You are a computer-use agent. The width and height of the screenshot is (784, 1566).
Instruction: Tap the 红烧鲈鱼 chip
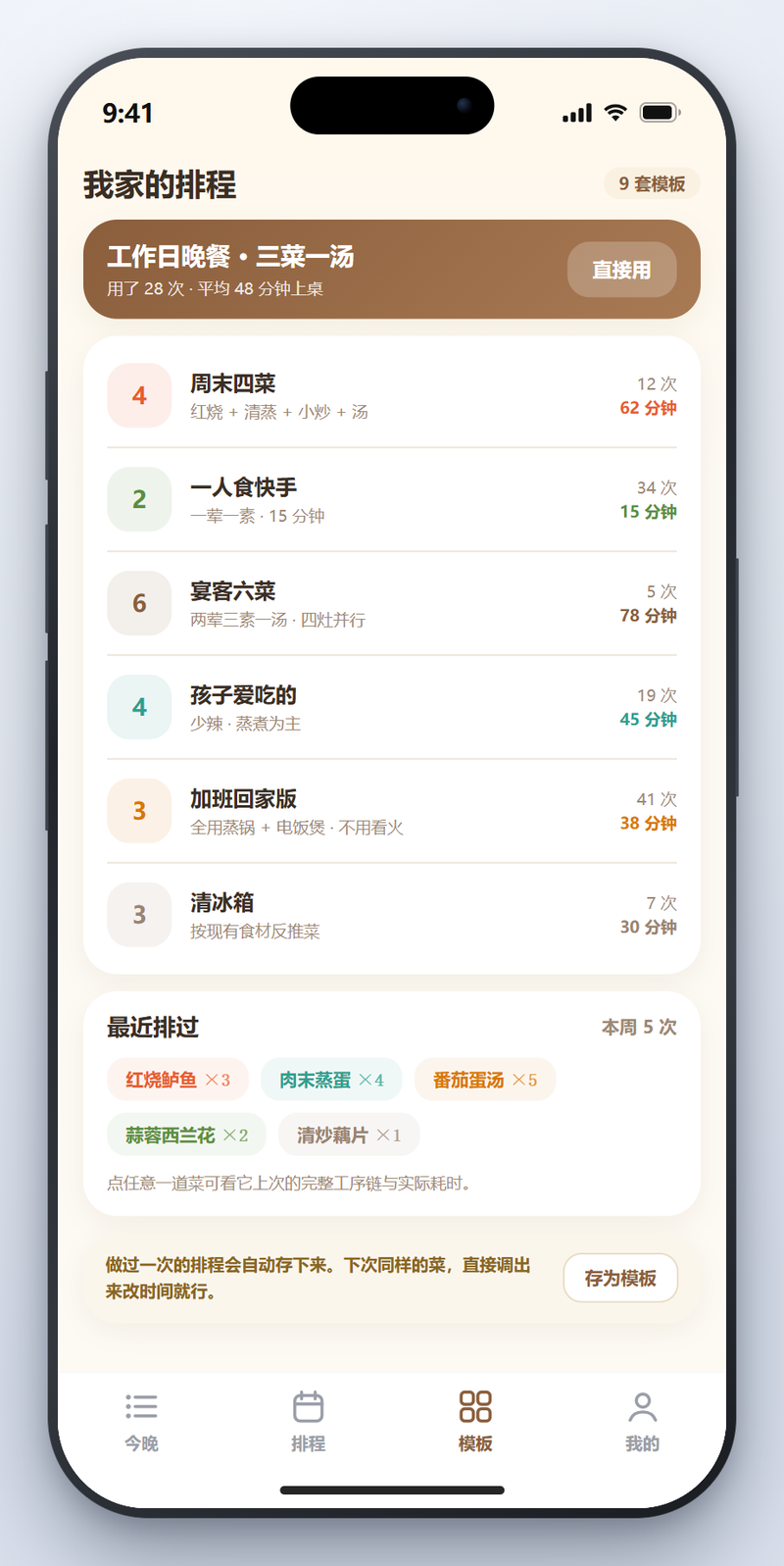click(177, 1080)
